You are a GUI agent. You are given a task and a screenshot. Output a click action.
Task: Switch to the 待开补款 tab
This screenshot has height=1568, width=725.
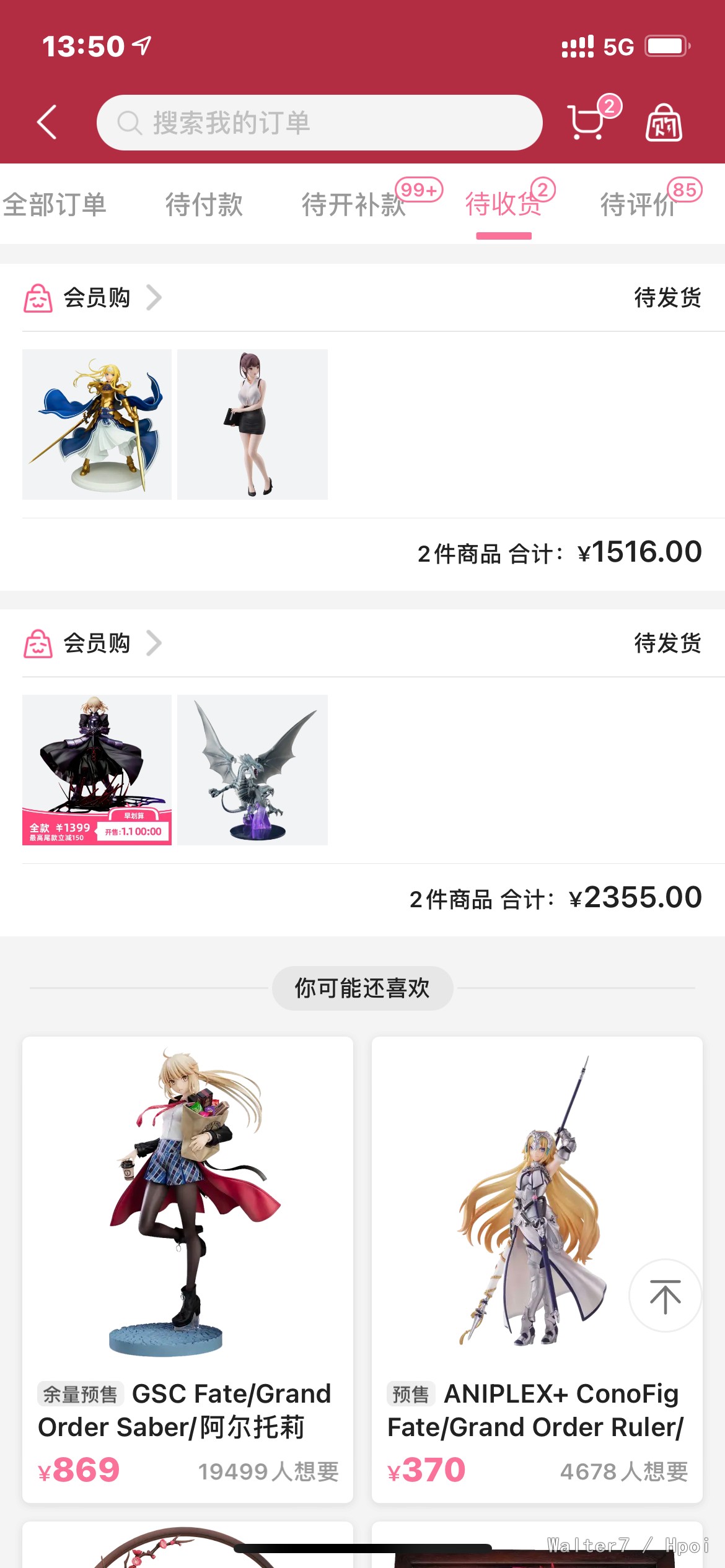click(354, 204)
